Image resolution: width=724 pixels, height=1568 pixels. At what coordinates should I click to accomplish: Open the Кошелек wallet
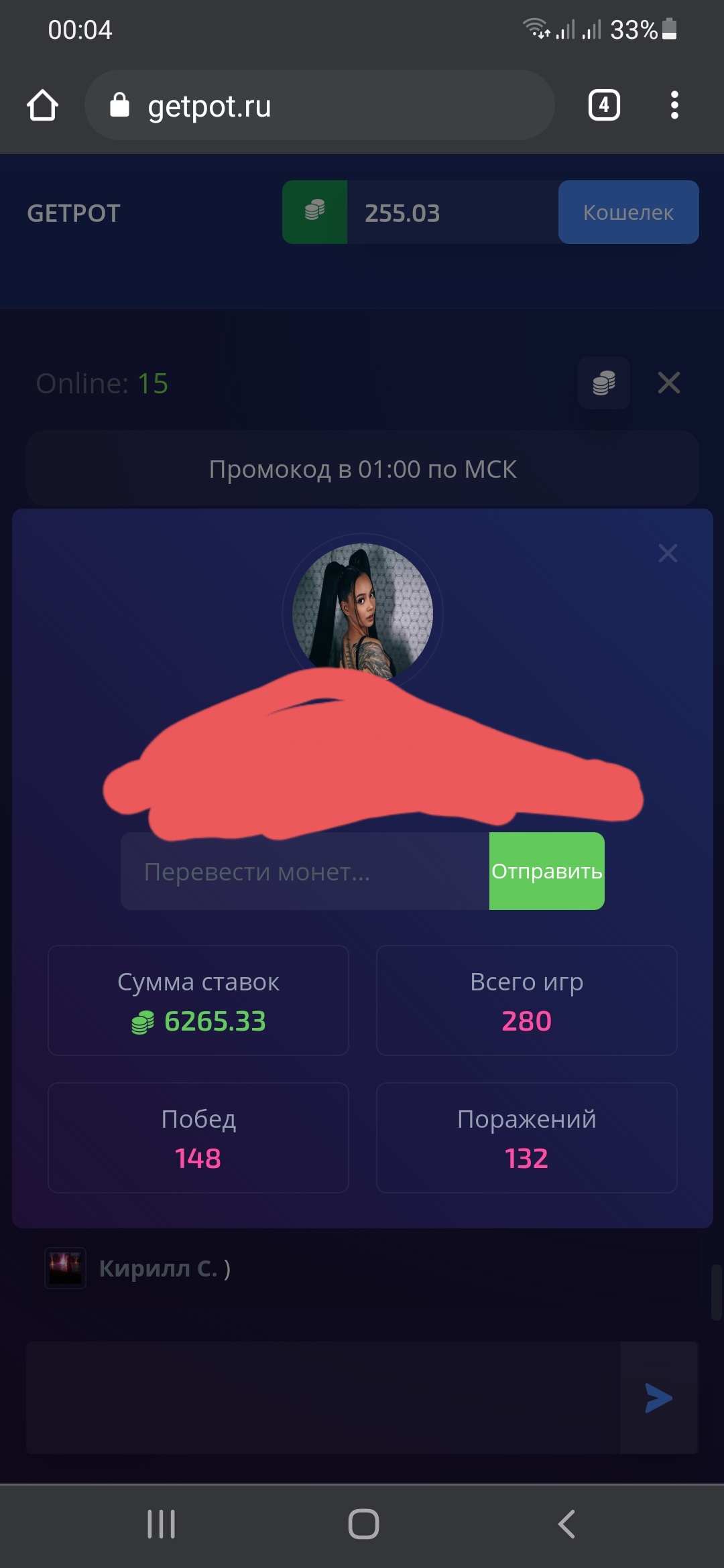pyautogui.click(x=628, y=212)
